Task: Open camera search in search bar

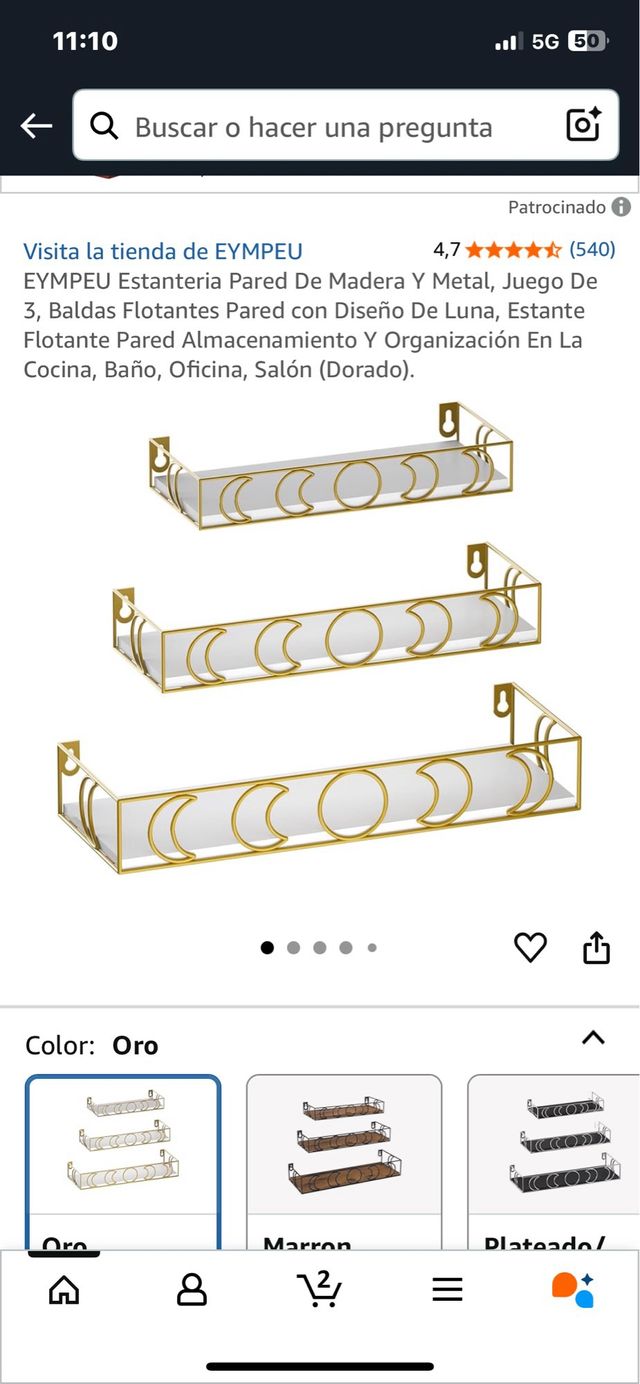Action: pos(583,125)
